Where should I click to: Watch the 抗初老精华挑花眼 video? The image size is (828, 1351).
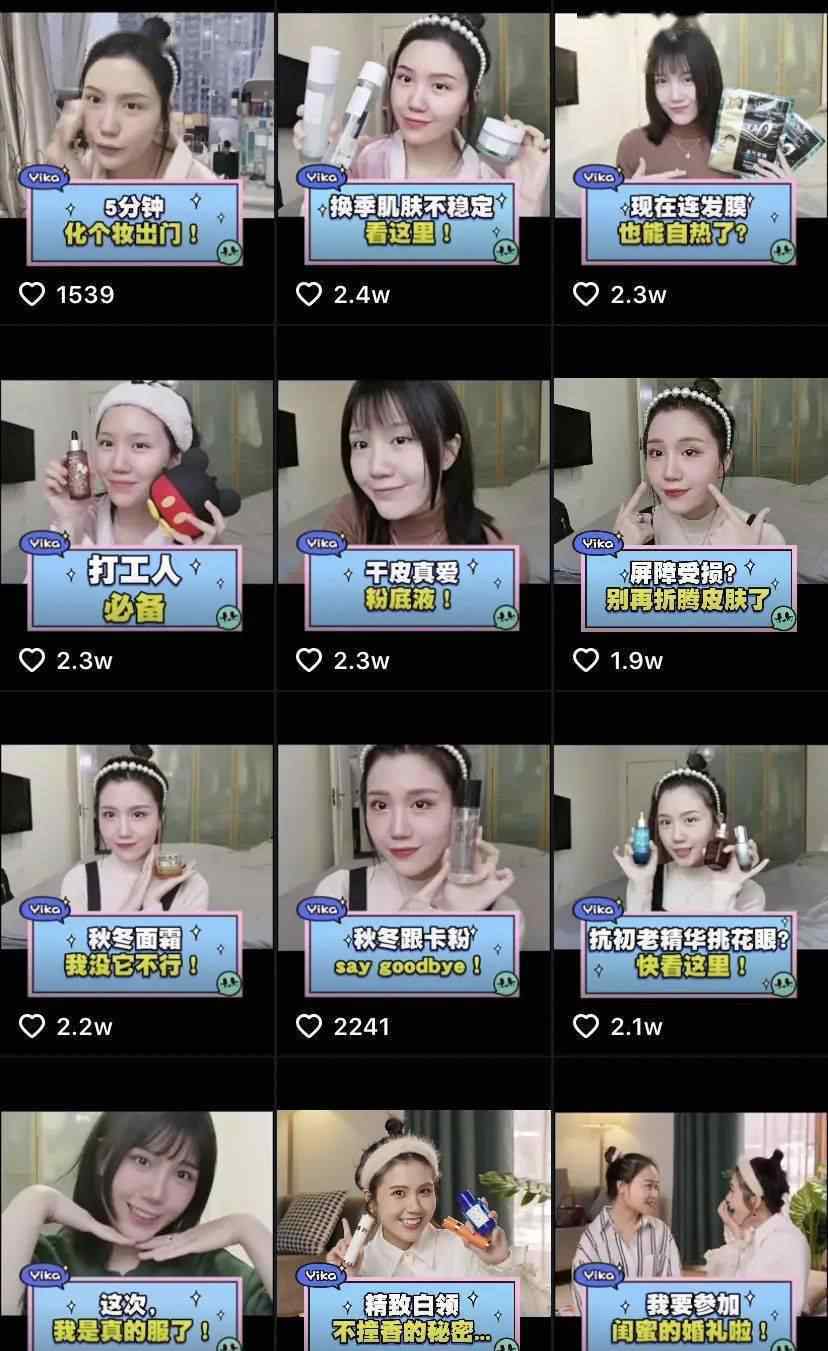(690, 870)
